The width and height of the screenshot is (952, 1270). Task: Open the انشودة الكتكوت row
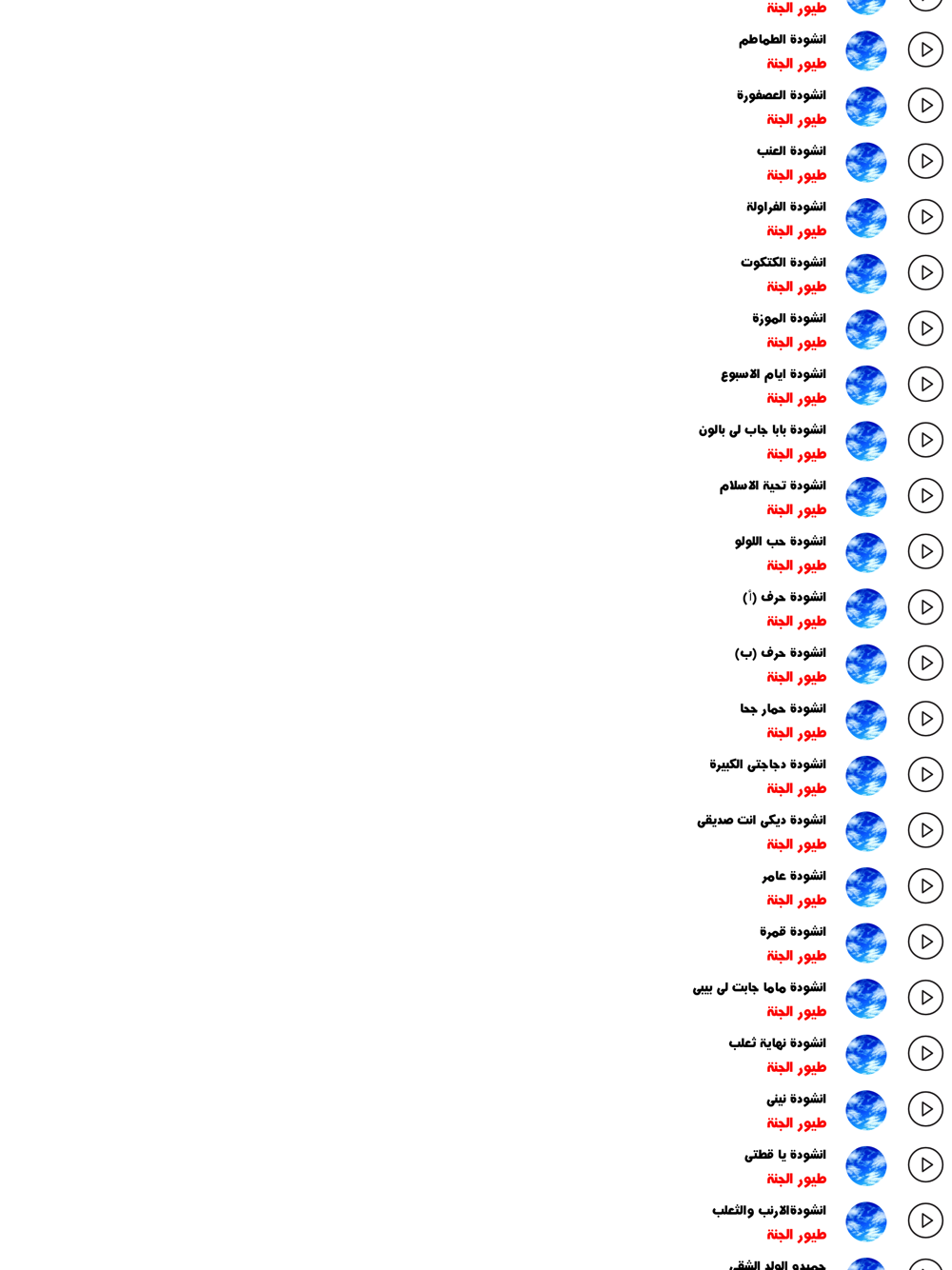pyautogui.click(x=476, y=273)
